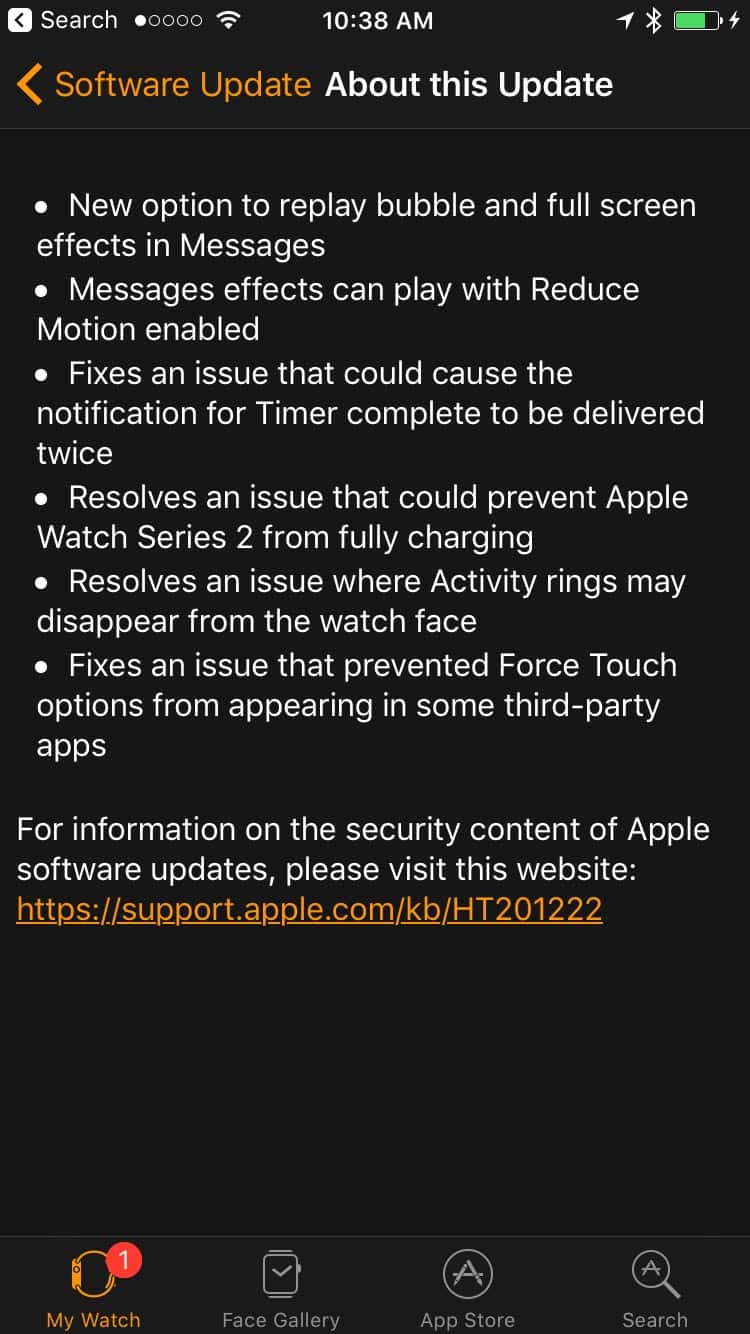
Task: Open the Search tab
Action: coord(655,1288)
